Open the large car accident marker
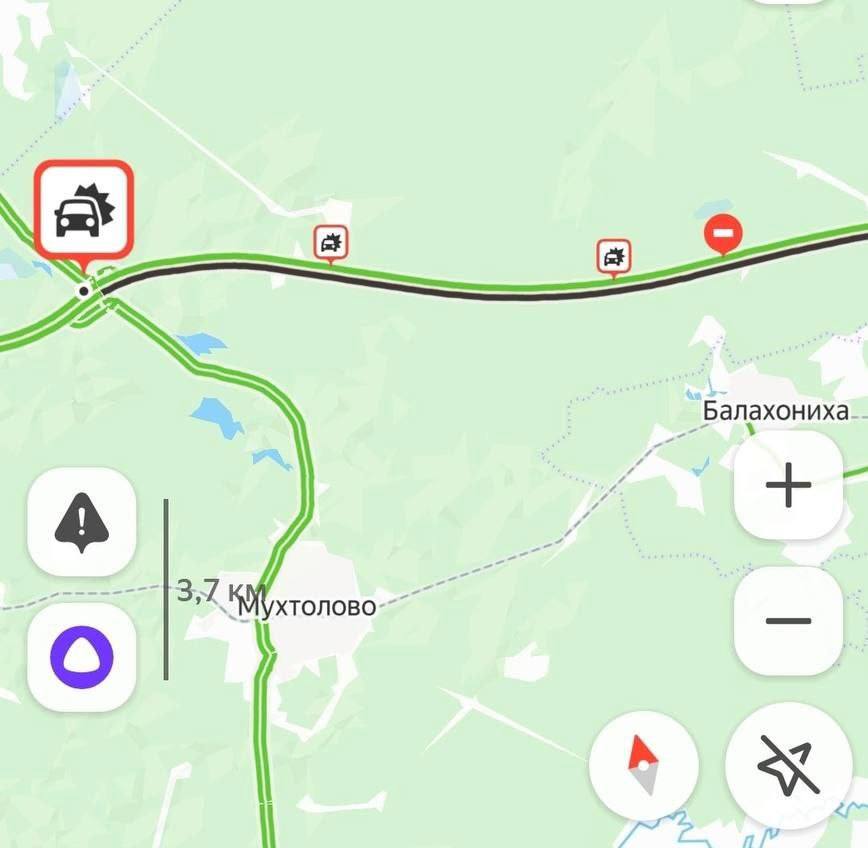The width and height of the screenshot is (868, 848). 84,210
